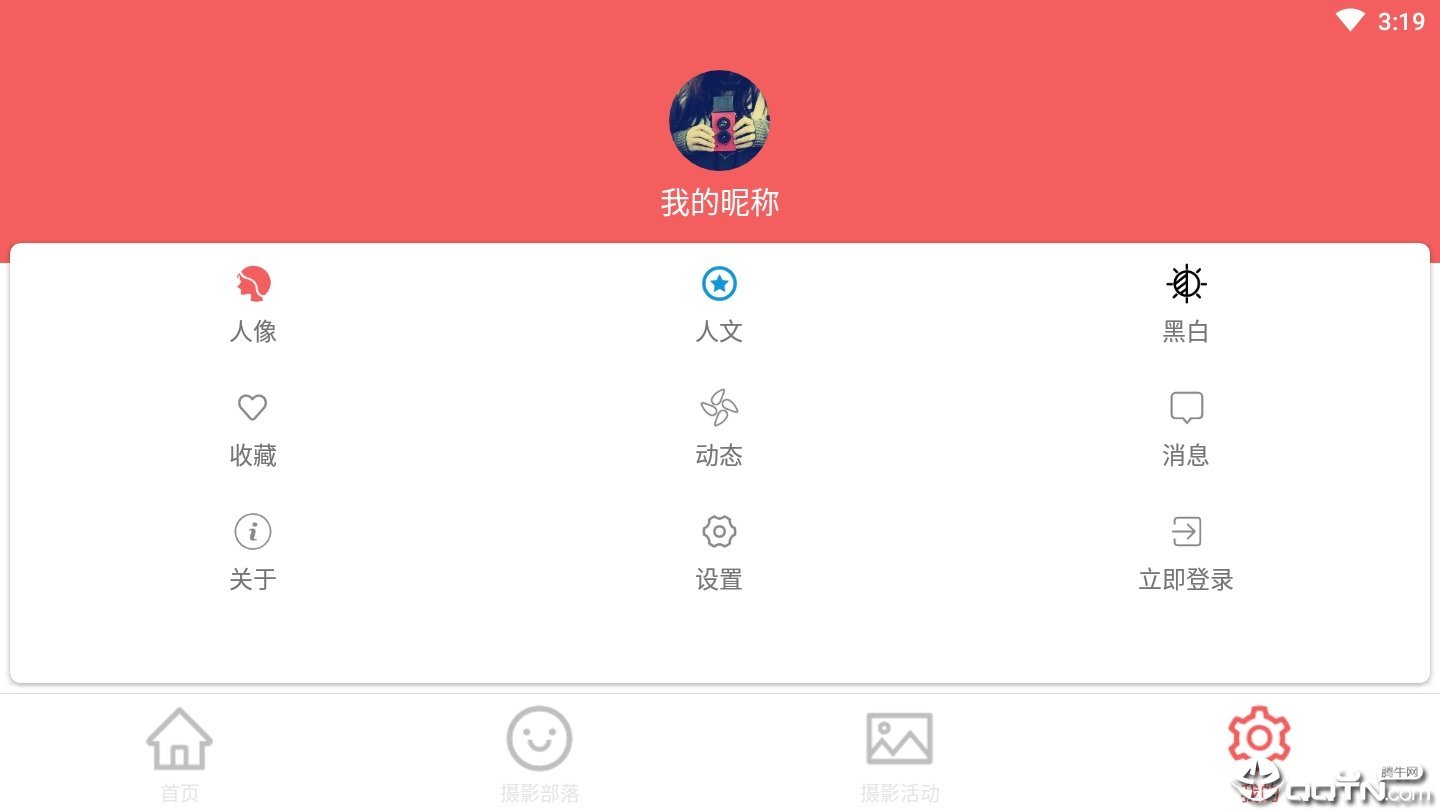Open 消息 messages
This screenshot has height=810, width=1440.
click(x=1186, y=428)
